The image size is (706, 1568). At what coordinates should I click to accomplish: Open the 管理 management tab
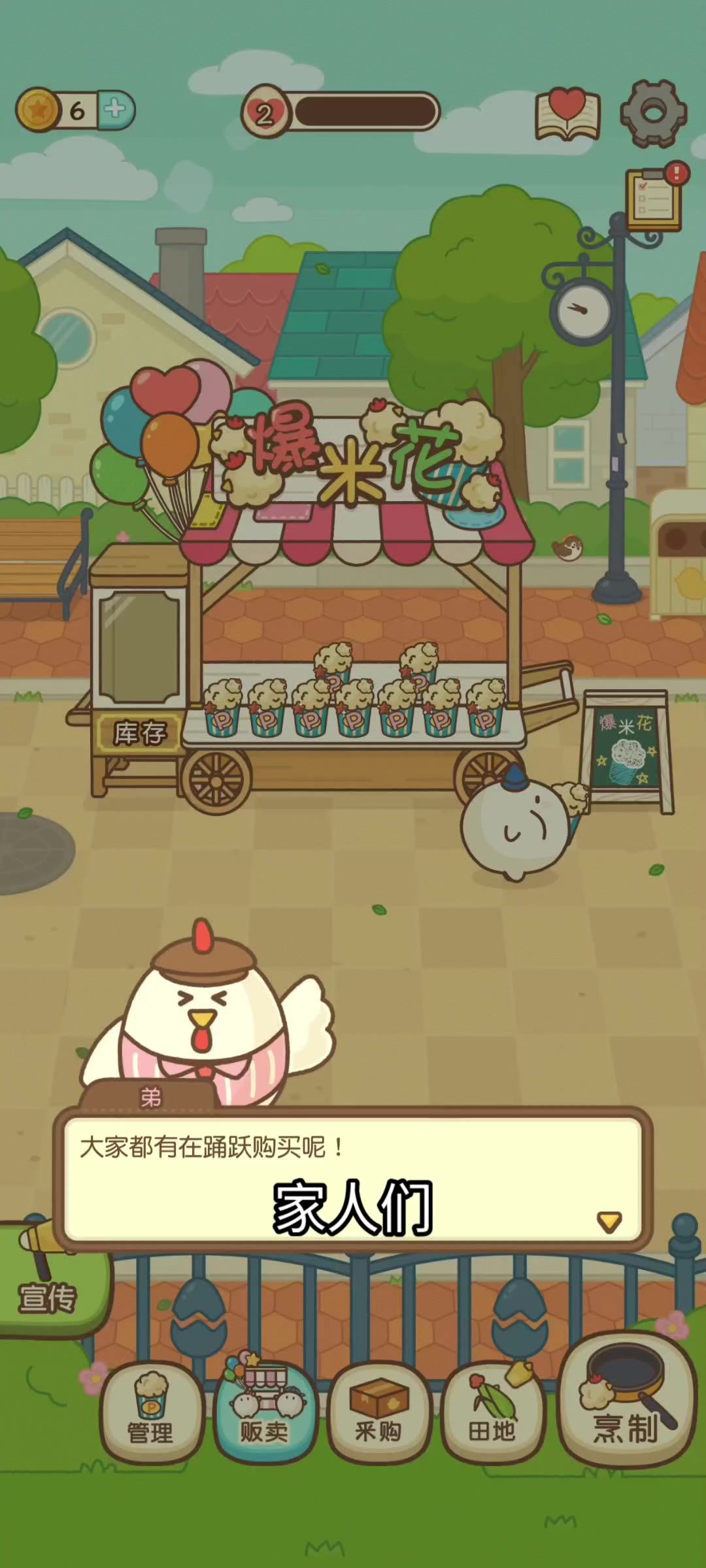[x=150, y=1413]
